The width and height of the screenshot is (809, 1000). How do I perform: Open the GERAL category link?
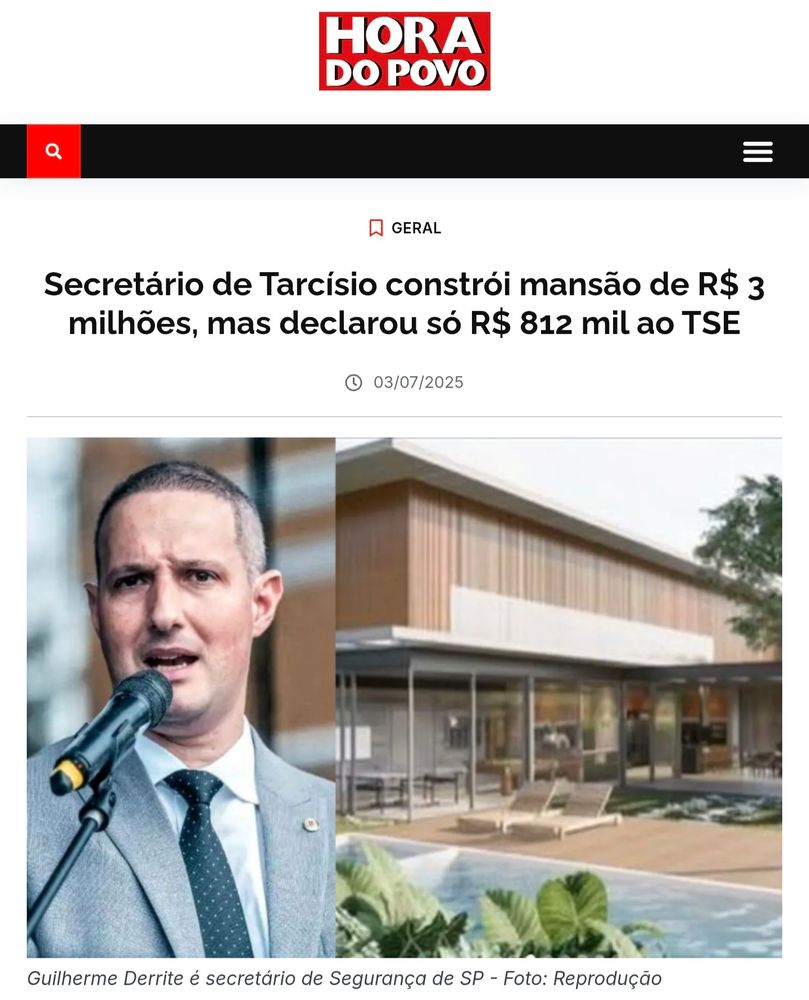coord(415,228)
